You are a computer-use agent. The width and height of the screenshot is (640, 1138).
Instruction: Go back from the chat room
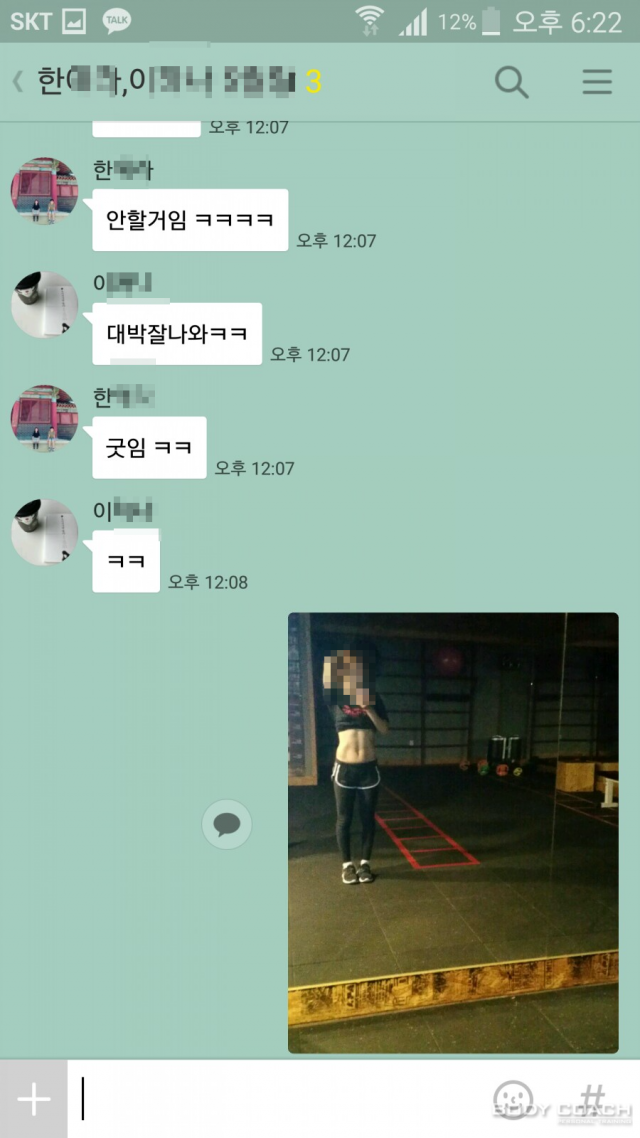click(18, 82)
